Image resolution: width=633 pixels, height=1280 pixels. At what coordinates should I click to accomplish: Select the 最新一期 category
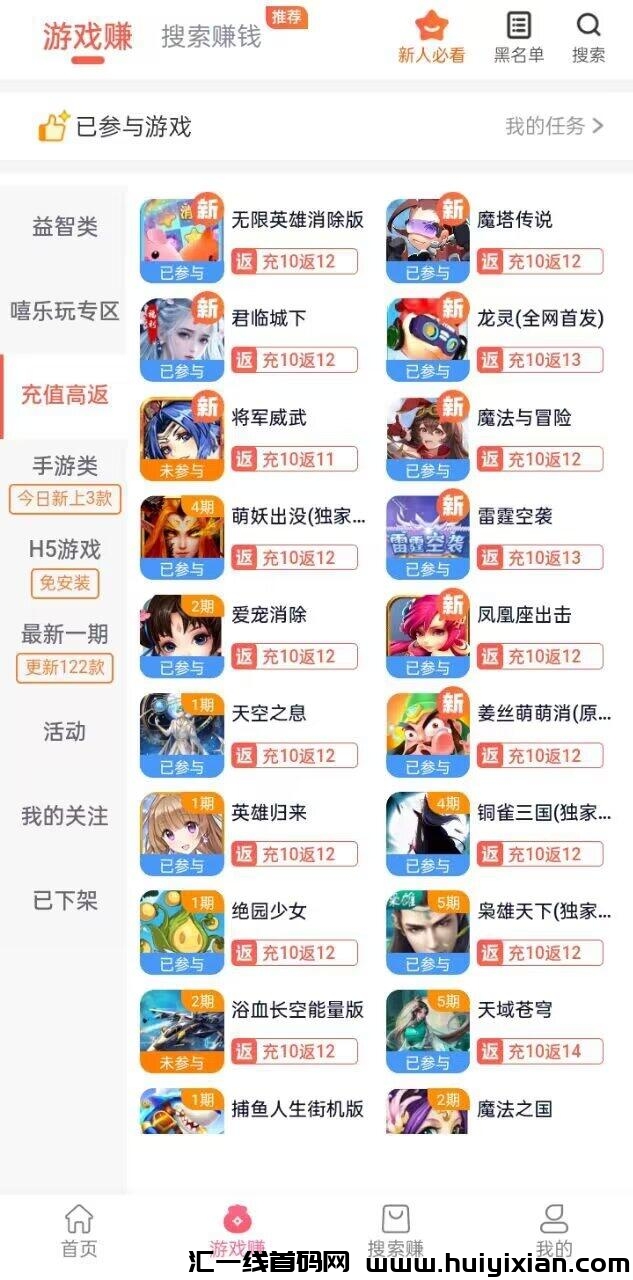65,634
